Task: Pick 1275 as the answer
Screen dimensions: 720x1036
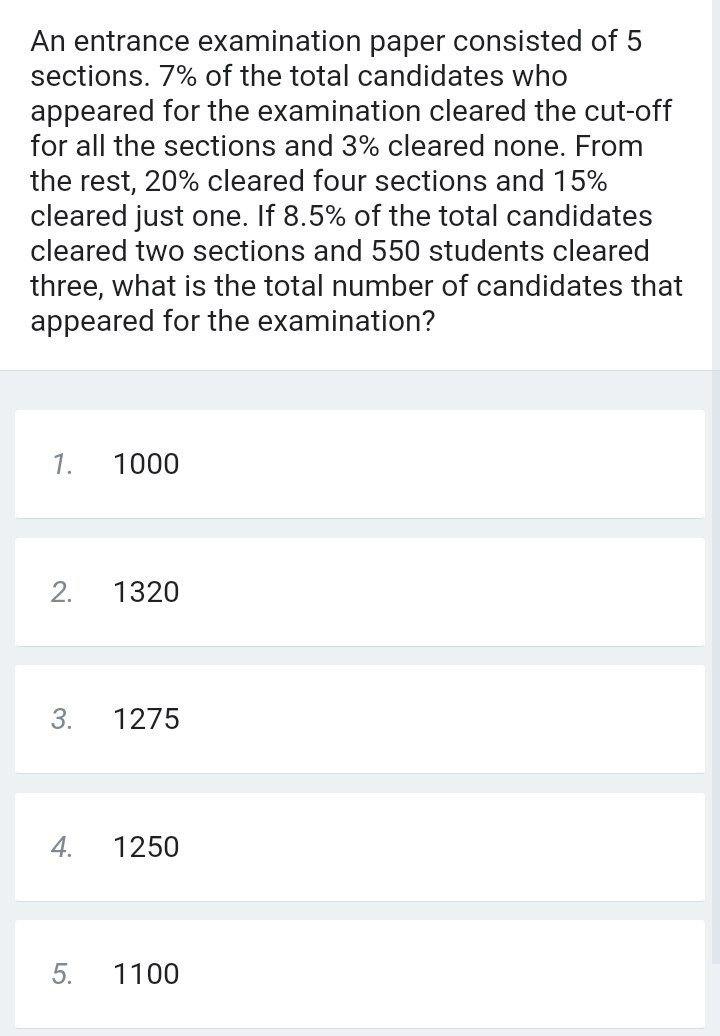Action: tap(147, 719)
